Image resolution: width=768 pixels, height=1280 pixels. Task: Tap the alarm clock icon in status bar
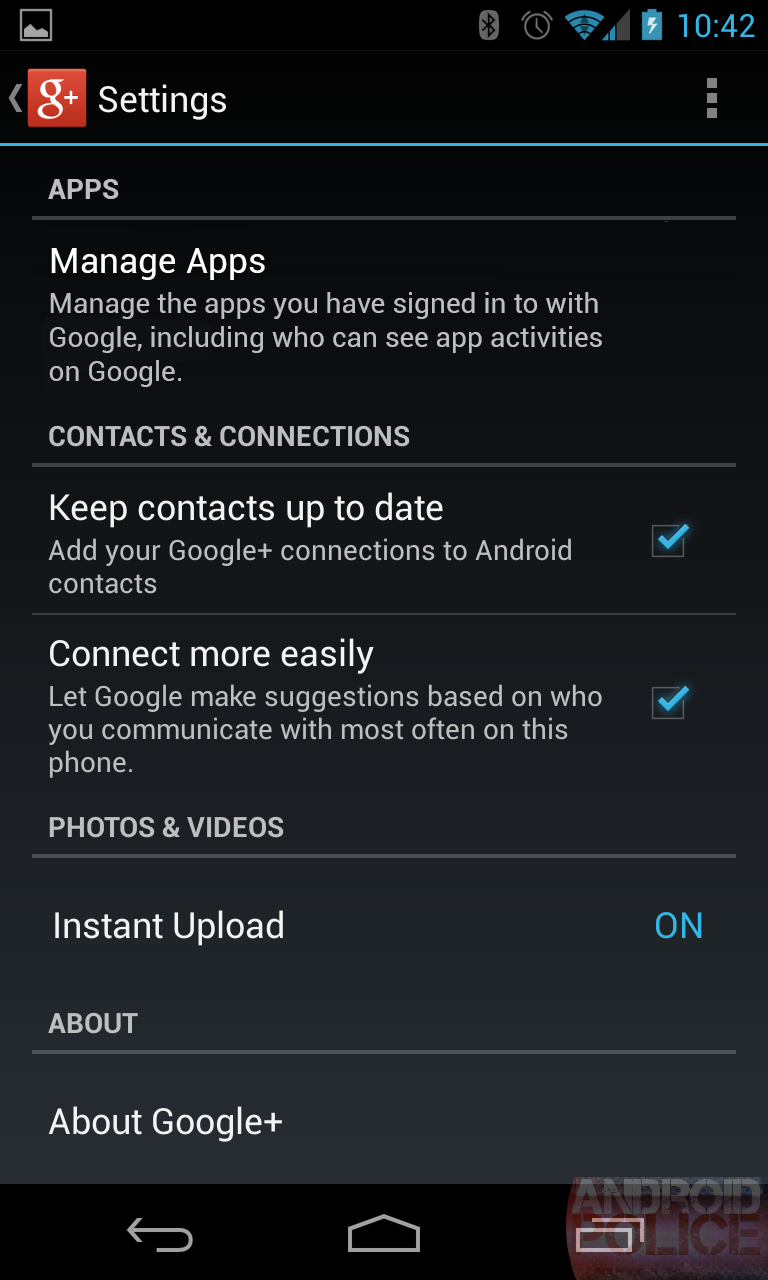pos(537,26)
